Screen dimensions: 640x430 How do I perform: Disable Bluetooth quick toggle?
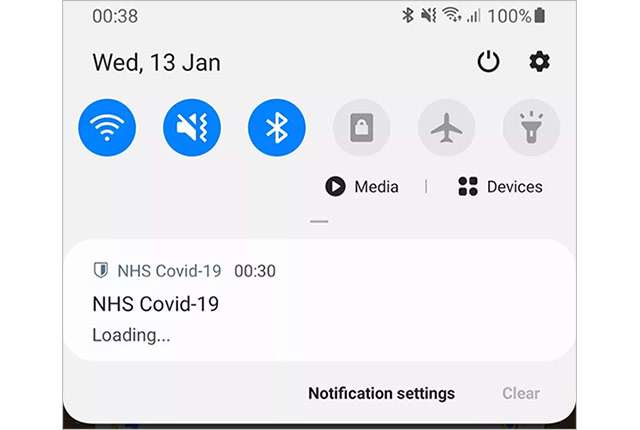pyautogui.click(x=277, y=128)
